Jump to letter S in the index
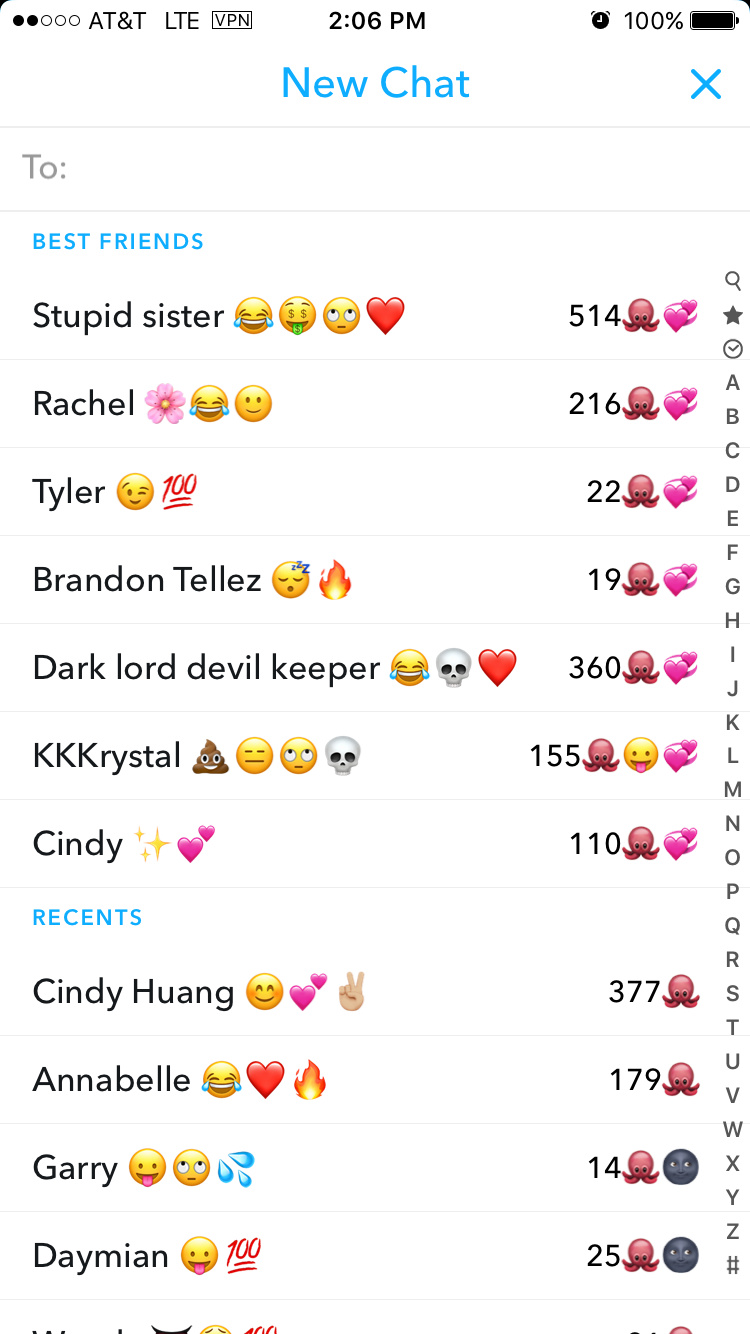Viewport: 750px width, 1334px height. pos(732,993)
